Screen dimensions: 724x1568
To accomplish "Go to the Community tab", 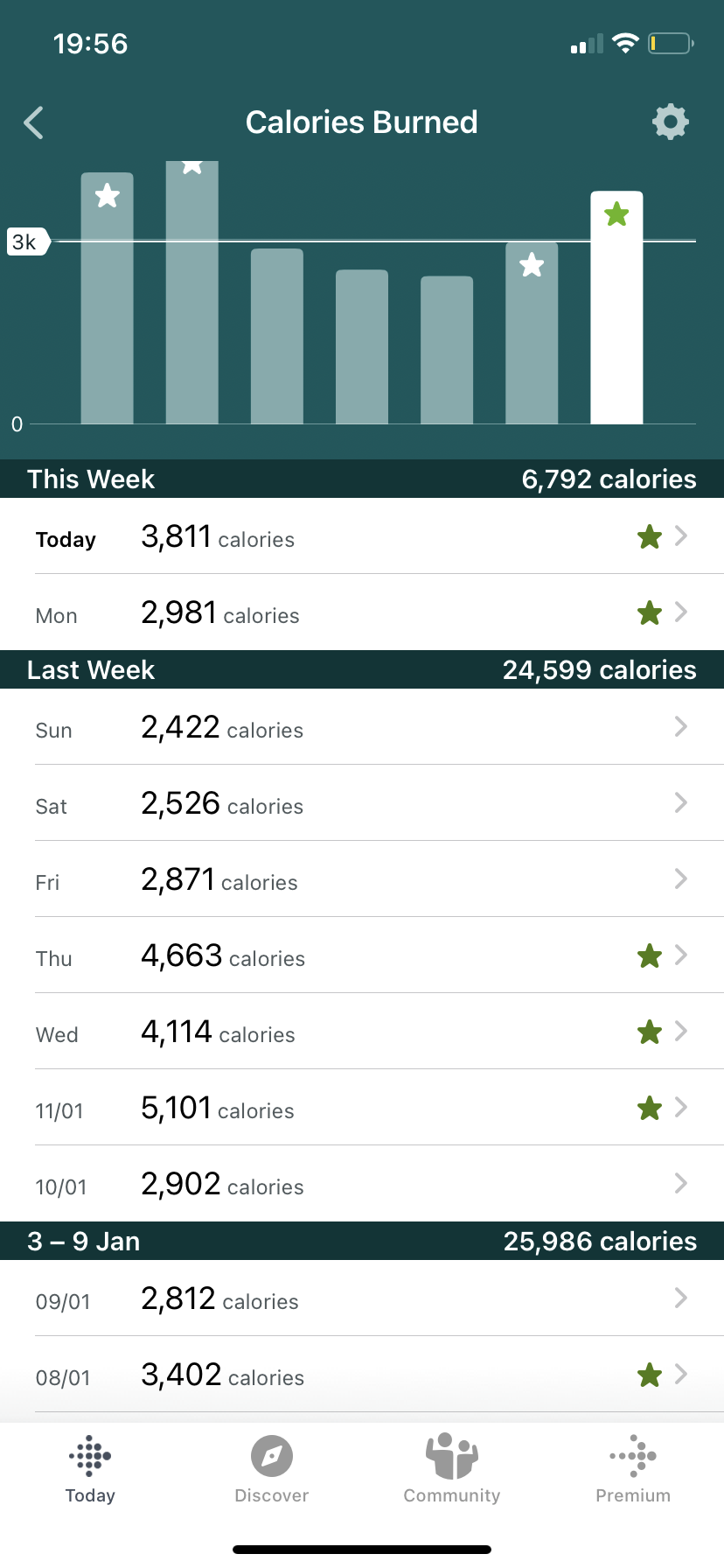I will click(x=452, y=1470).
